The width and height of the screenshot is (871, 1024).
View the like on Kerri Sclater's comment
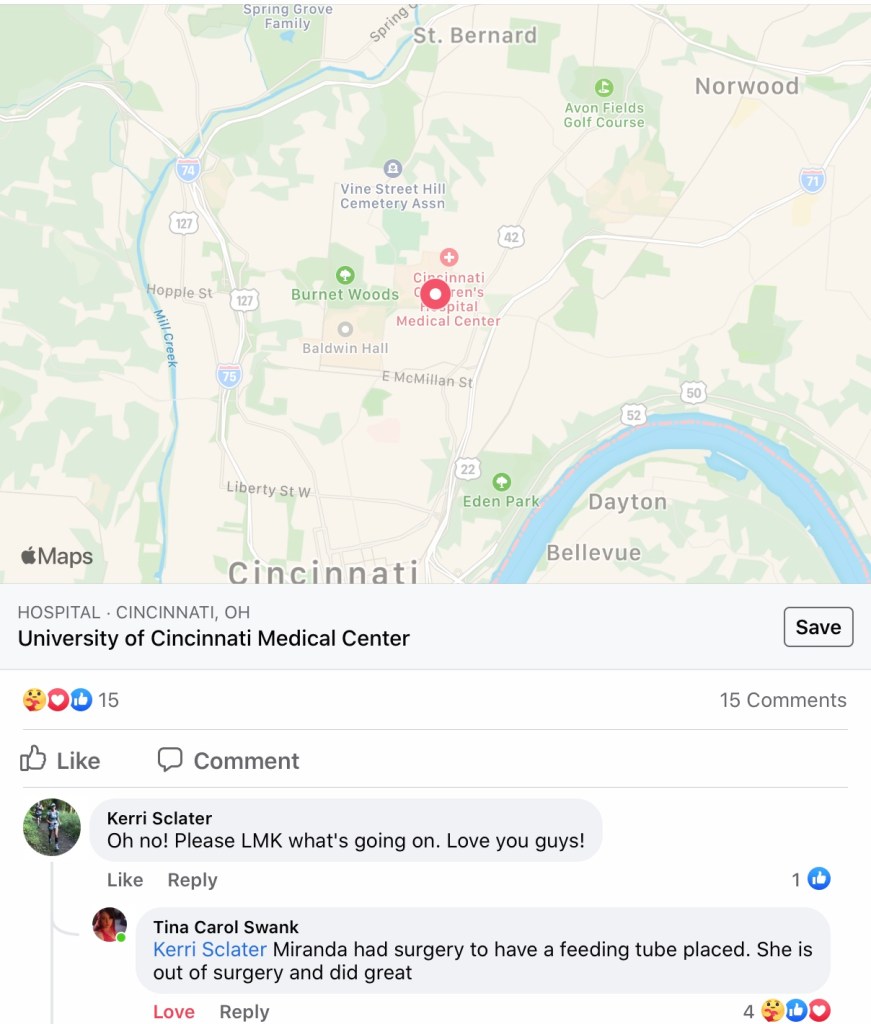(x=812, y=880)
